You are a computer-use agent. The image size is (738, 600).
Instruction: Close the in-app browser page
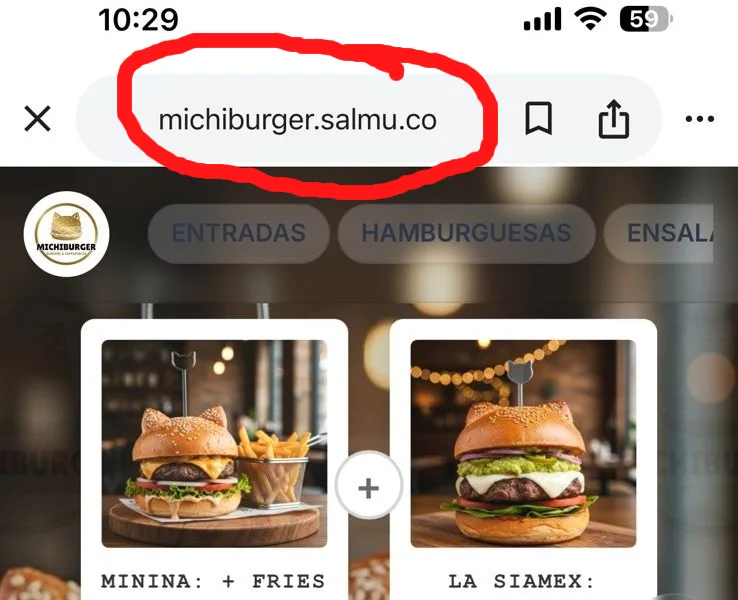tap(37, 120)
